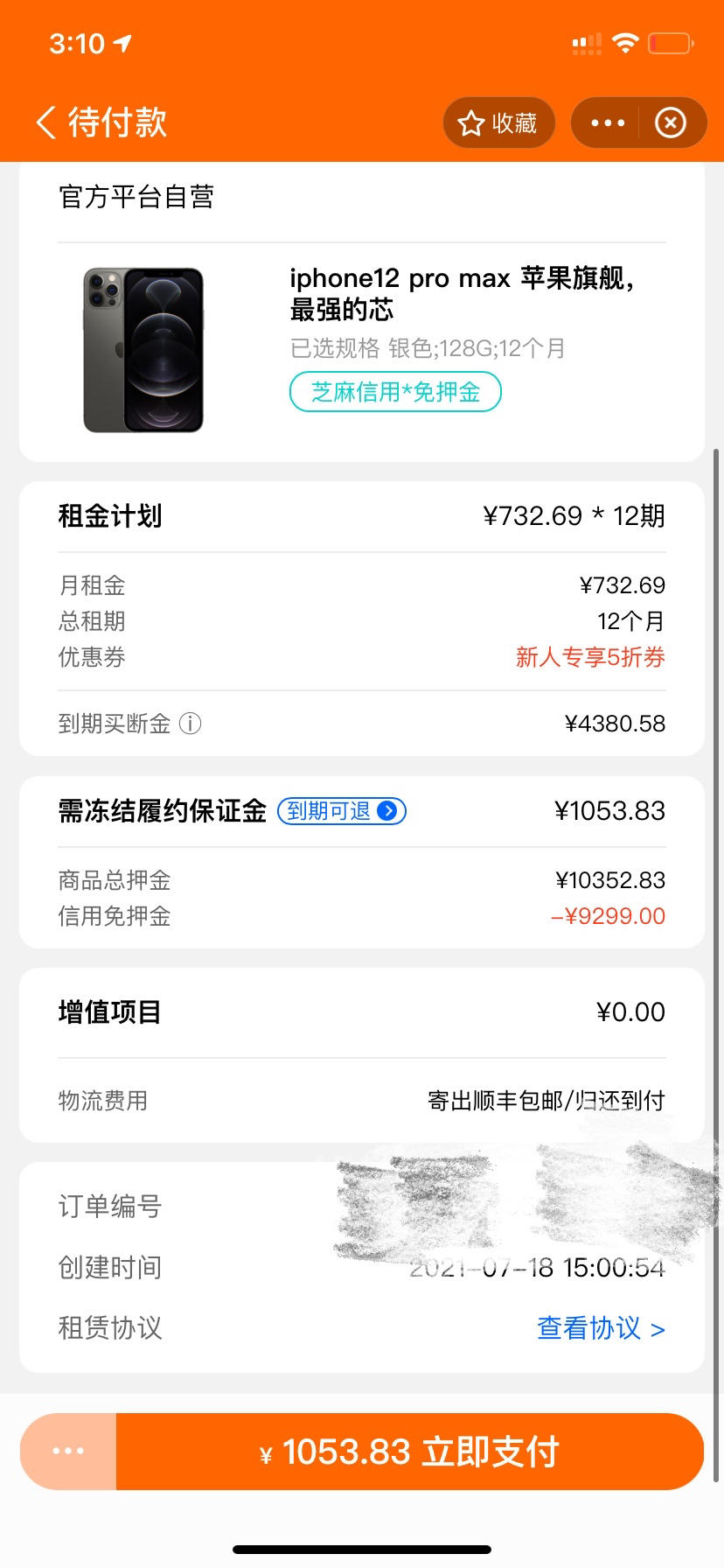Screen dimensions: 724x1568
Task: Open the three-dot overflow menu
Action: 608,122
